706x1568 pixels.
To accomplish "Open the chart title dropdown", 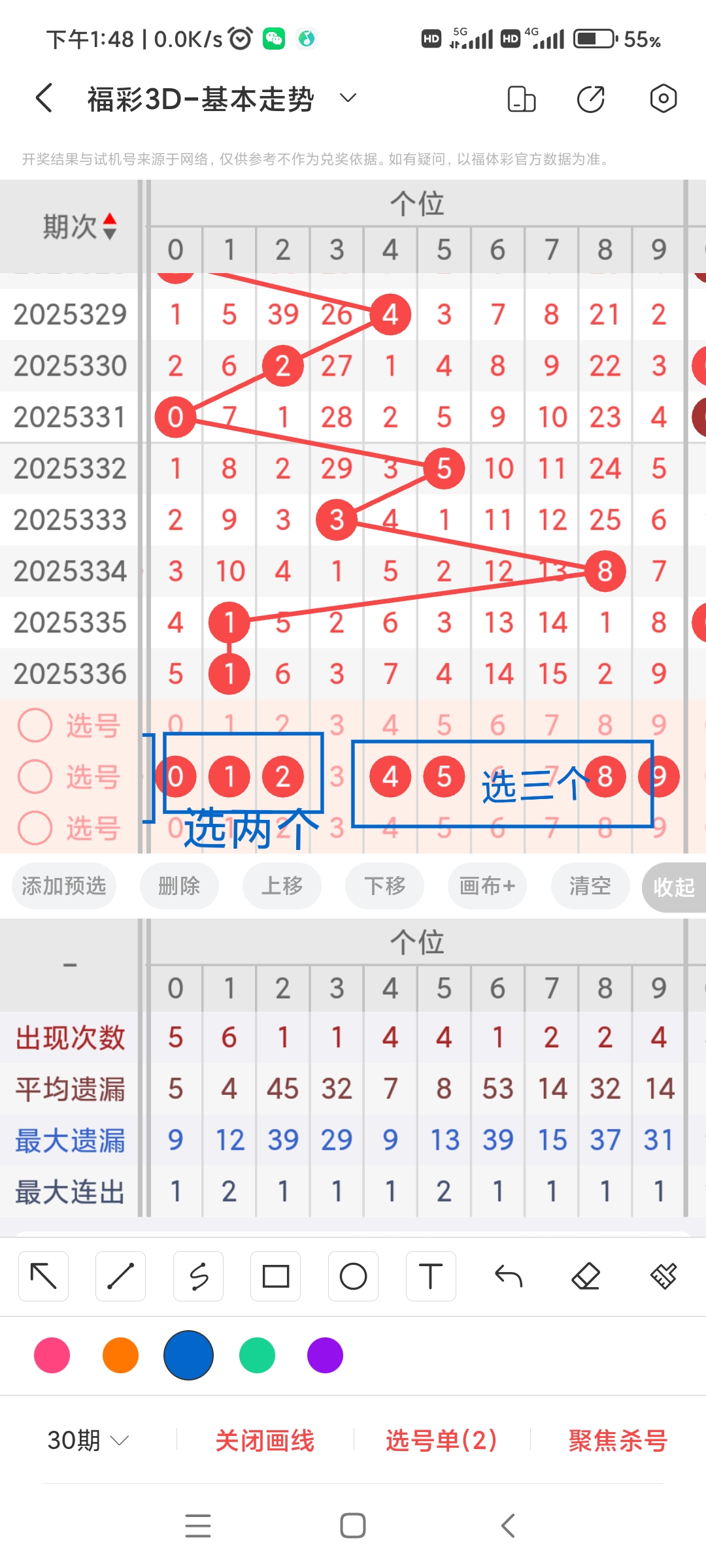I will (x=347, y=98).
